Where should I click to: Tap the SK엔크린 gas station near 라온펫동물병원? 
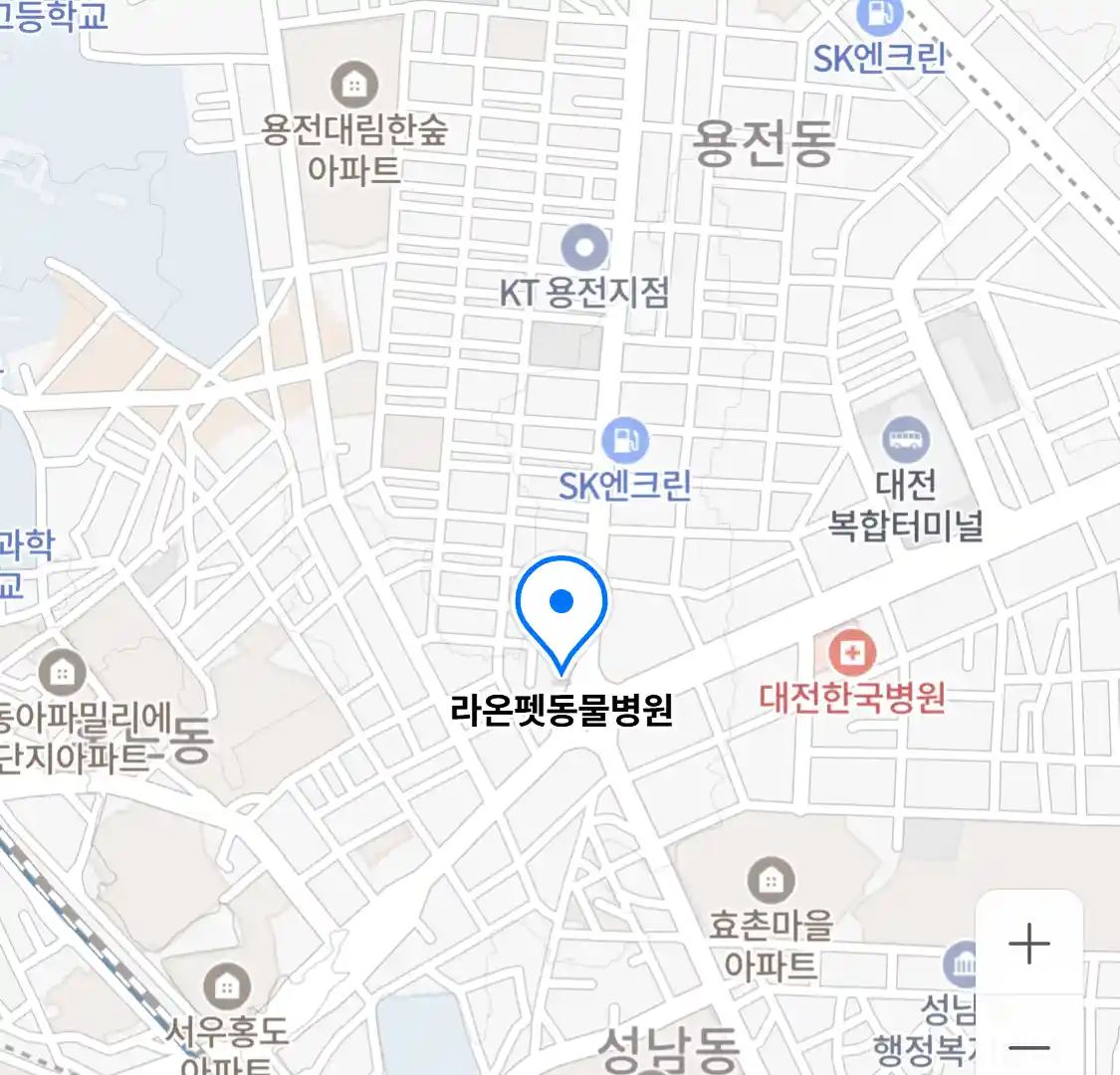click(x=625, y=441)
